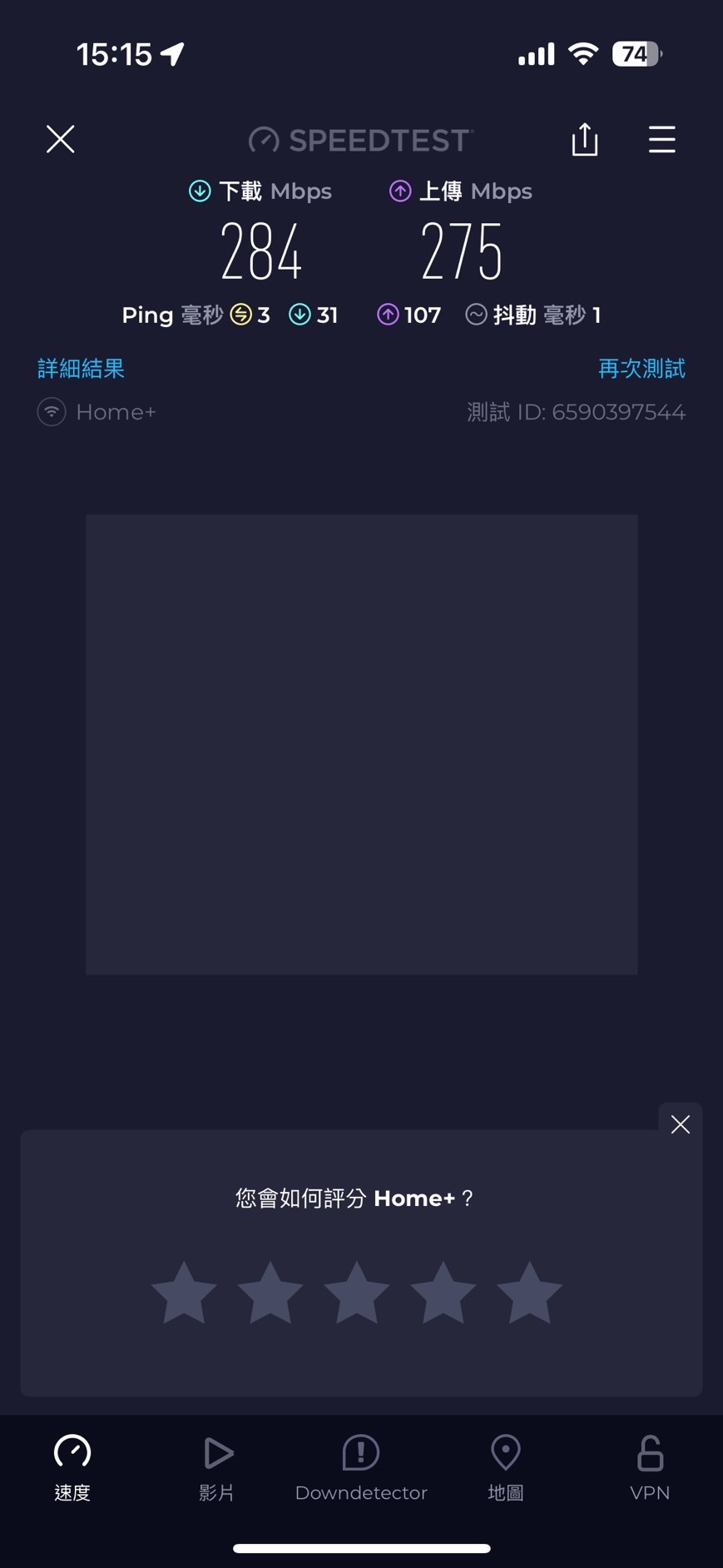Open 詳細結果 detailed results

[x=82, y=369]
